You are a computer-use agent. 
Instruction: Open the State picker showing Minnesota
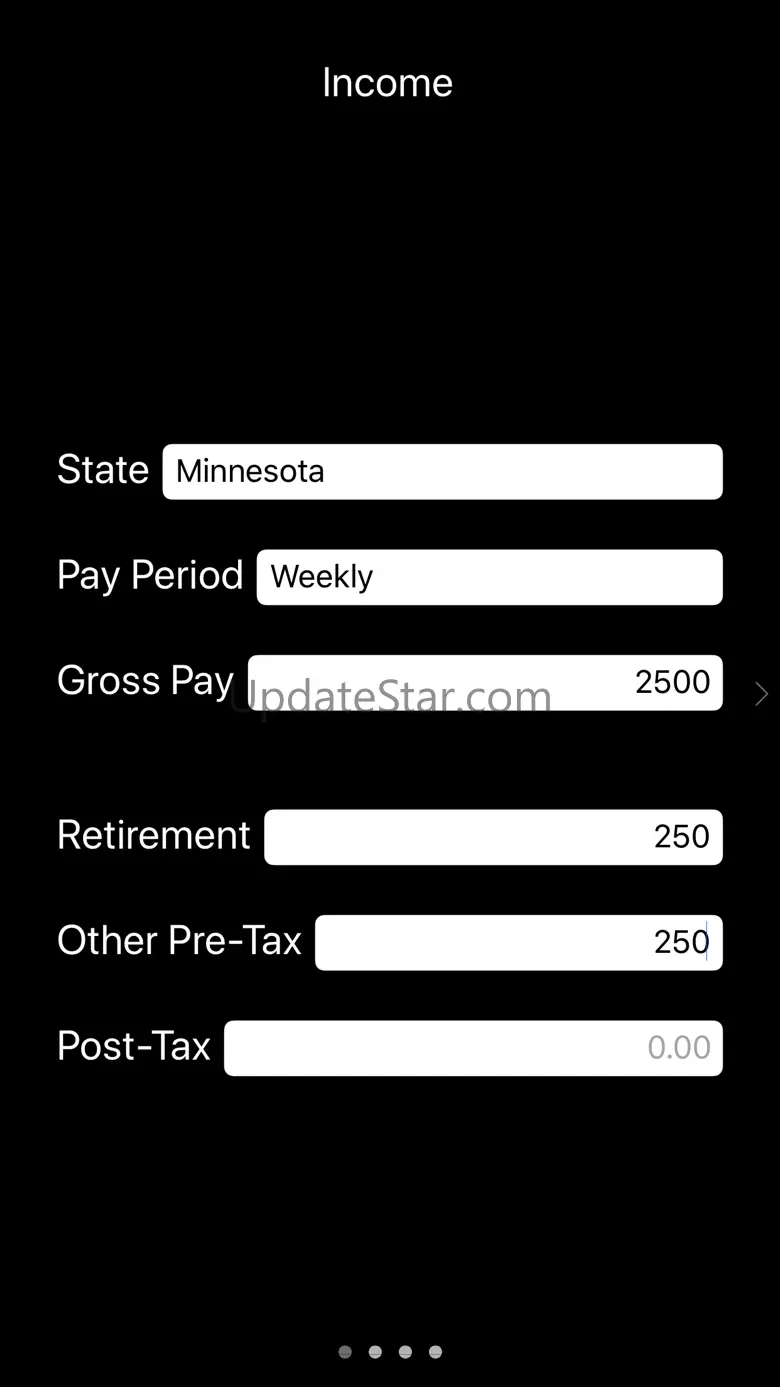[442, 472]
